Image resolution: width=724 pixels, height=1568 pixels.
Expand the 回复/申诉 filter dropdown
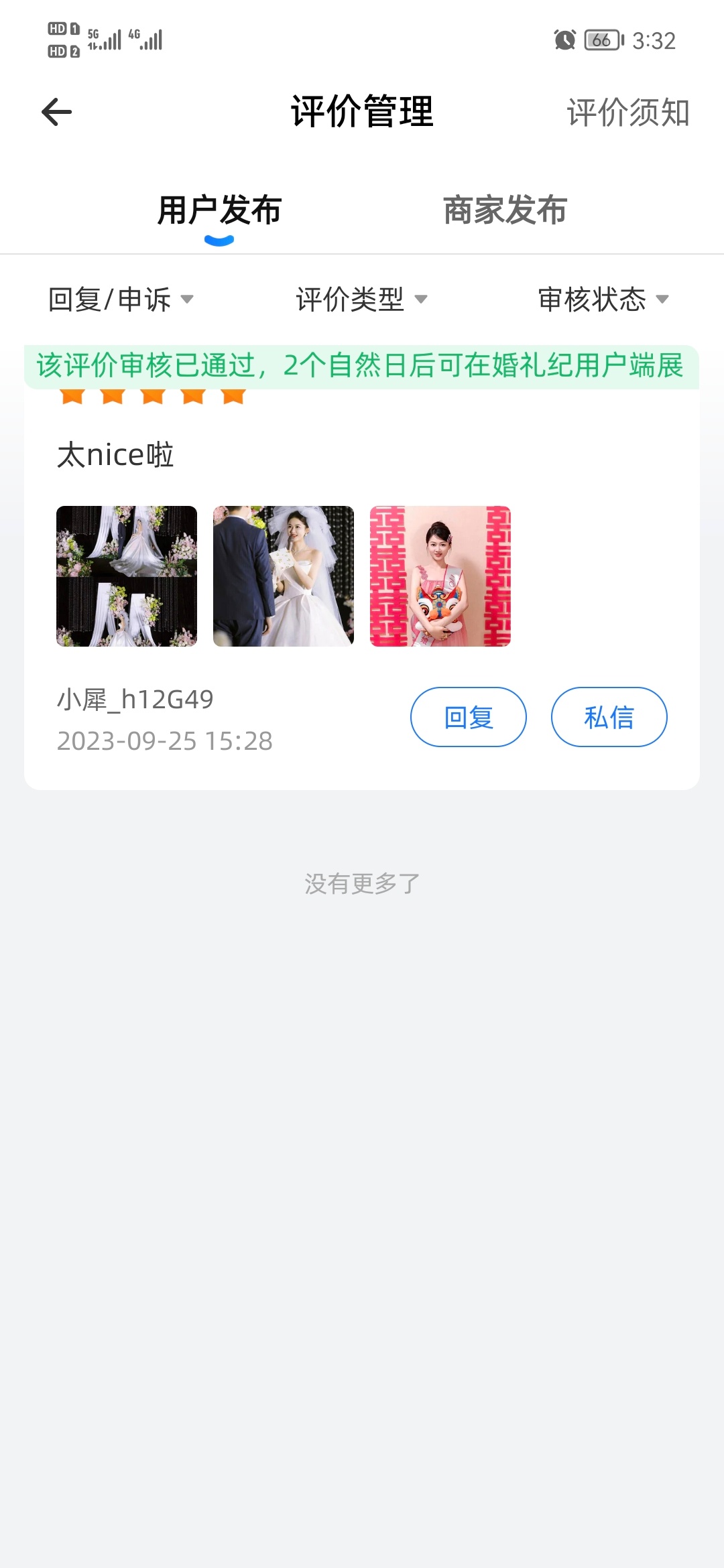(x=121, y=300)
